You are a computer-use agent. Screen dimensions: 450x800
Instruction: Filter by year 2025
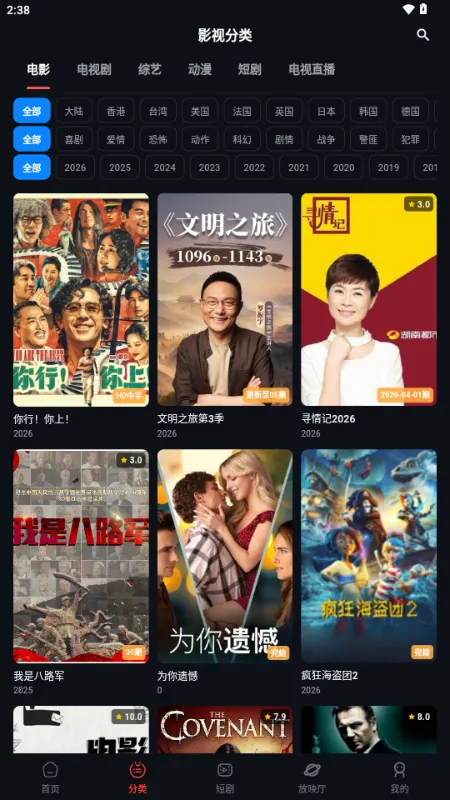tap(120, 167)
